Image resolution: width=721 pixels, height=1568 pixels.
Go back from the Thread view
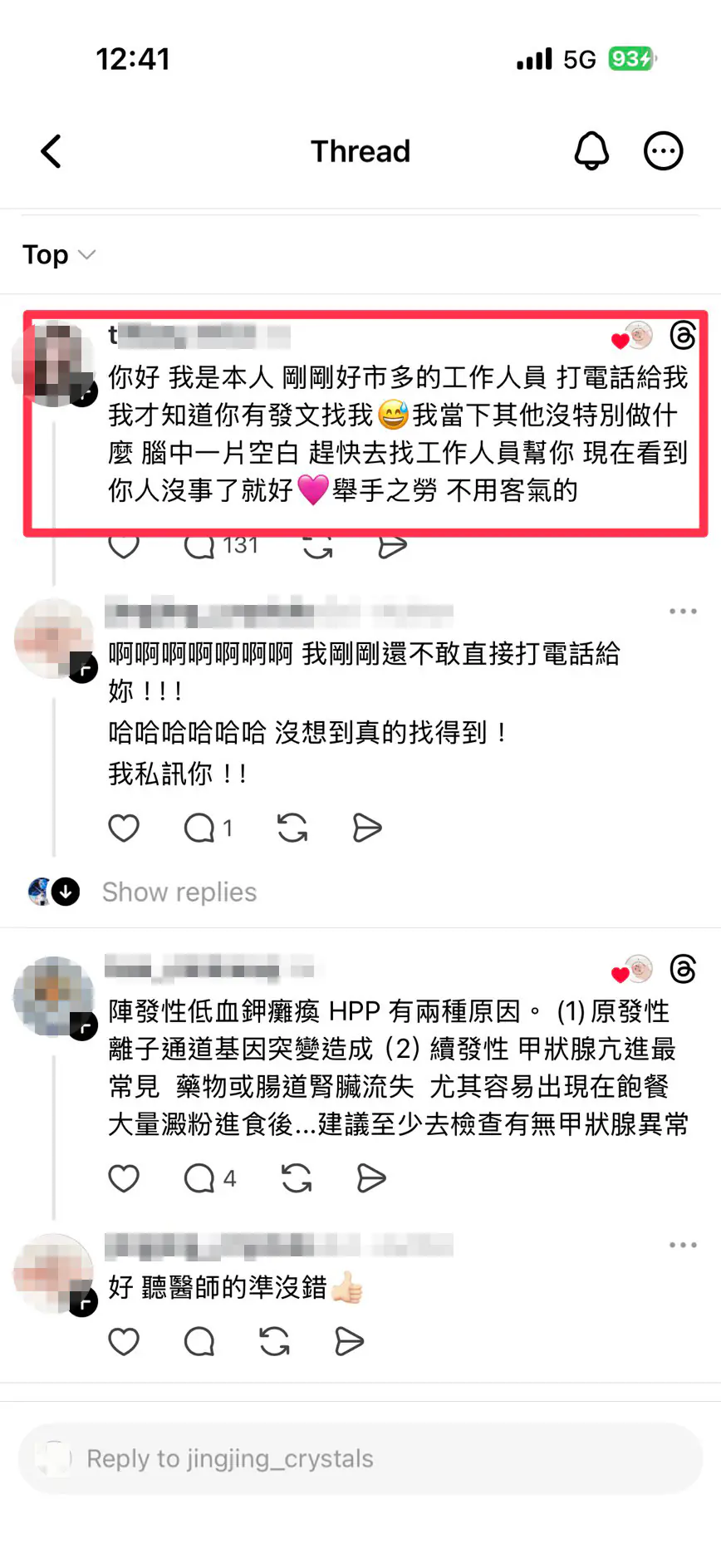pyautogui.click(x=51, y=151)
